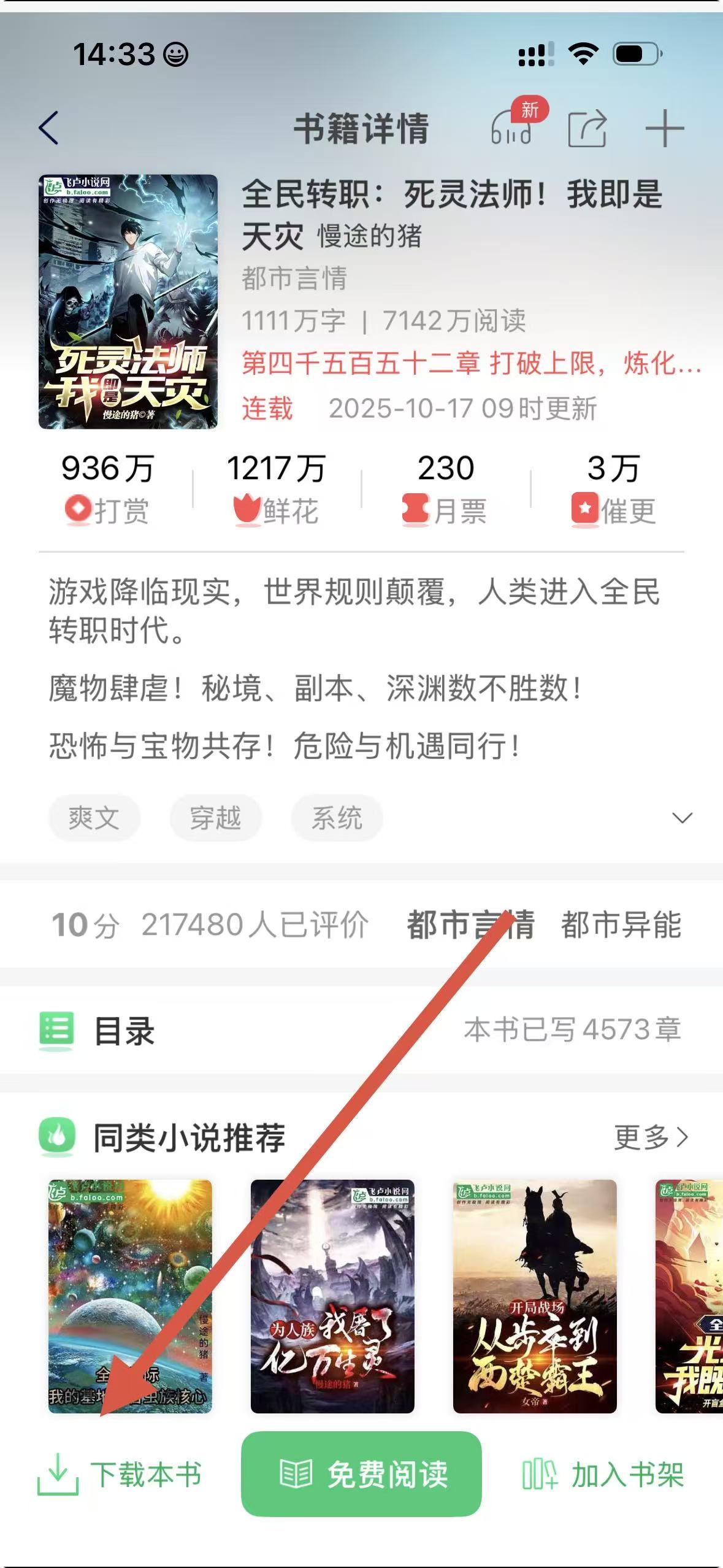The height and width of the screenshot is (1568, 723).
Task: Select the 穿越 tag
Action: coord(215,818)
